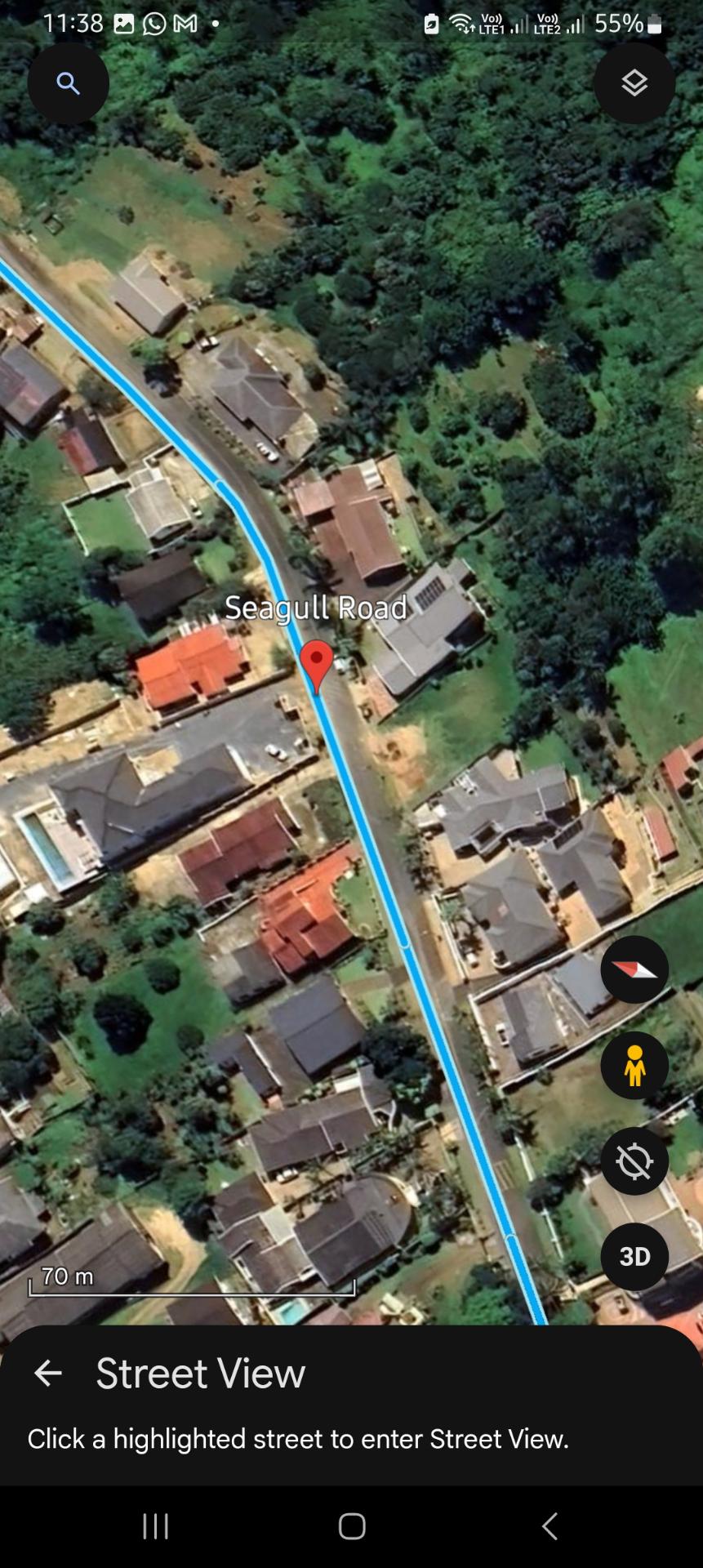Switch to 3D view

(x=634, y=1256)
